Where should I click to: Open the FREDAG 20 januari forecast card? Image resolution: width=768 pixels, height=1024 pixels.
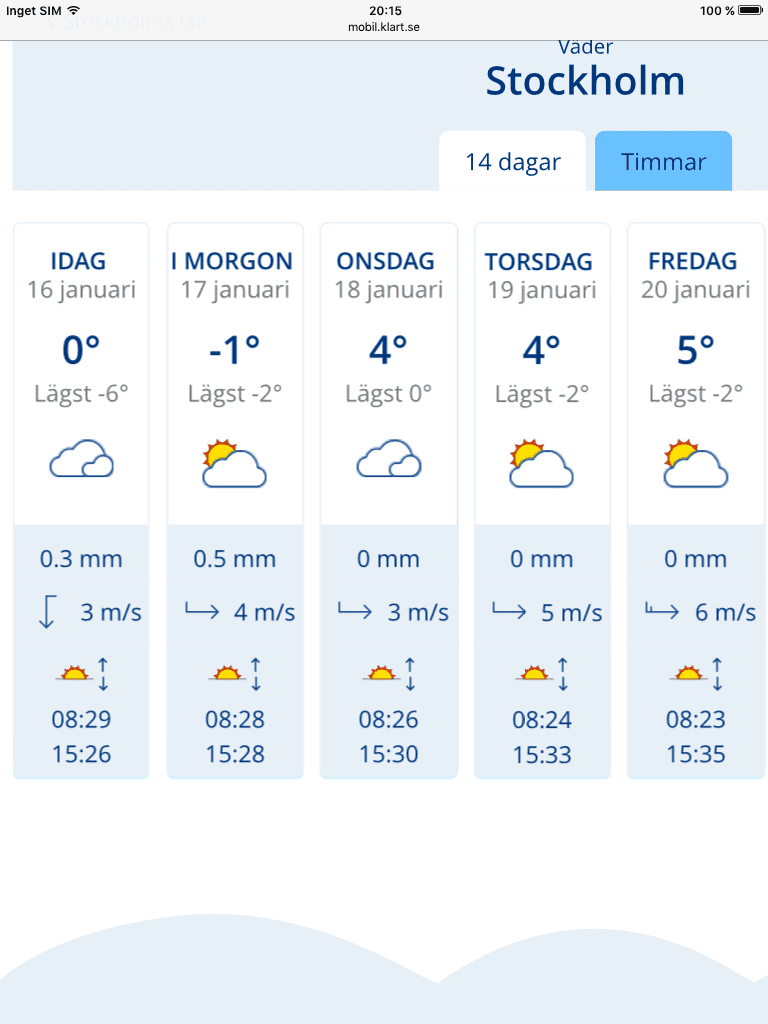pos(696,501)
